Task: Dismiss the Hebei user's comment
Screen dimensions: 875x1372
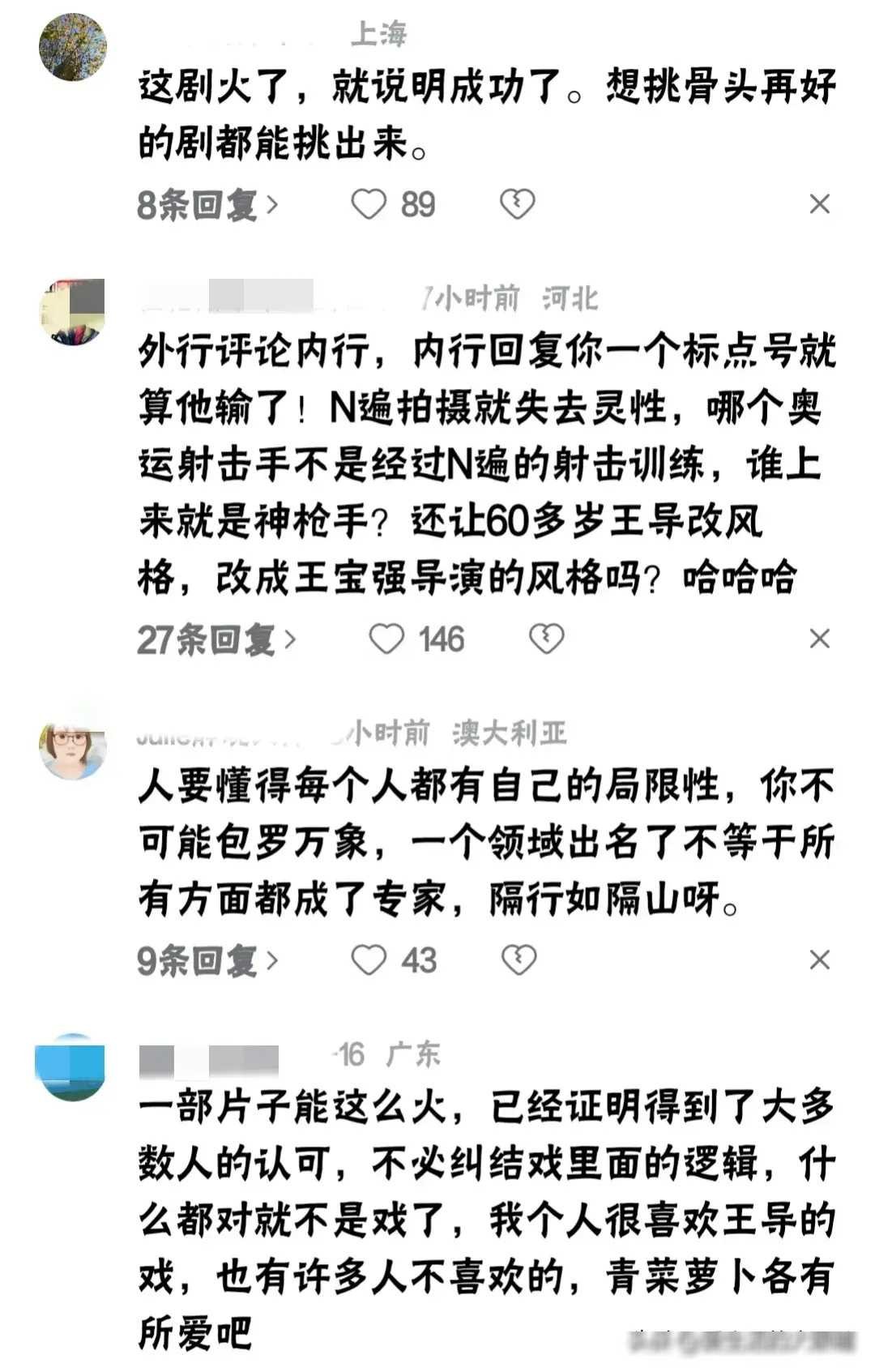Action: [819, 640]
